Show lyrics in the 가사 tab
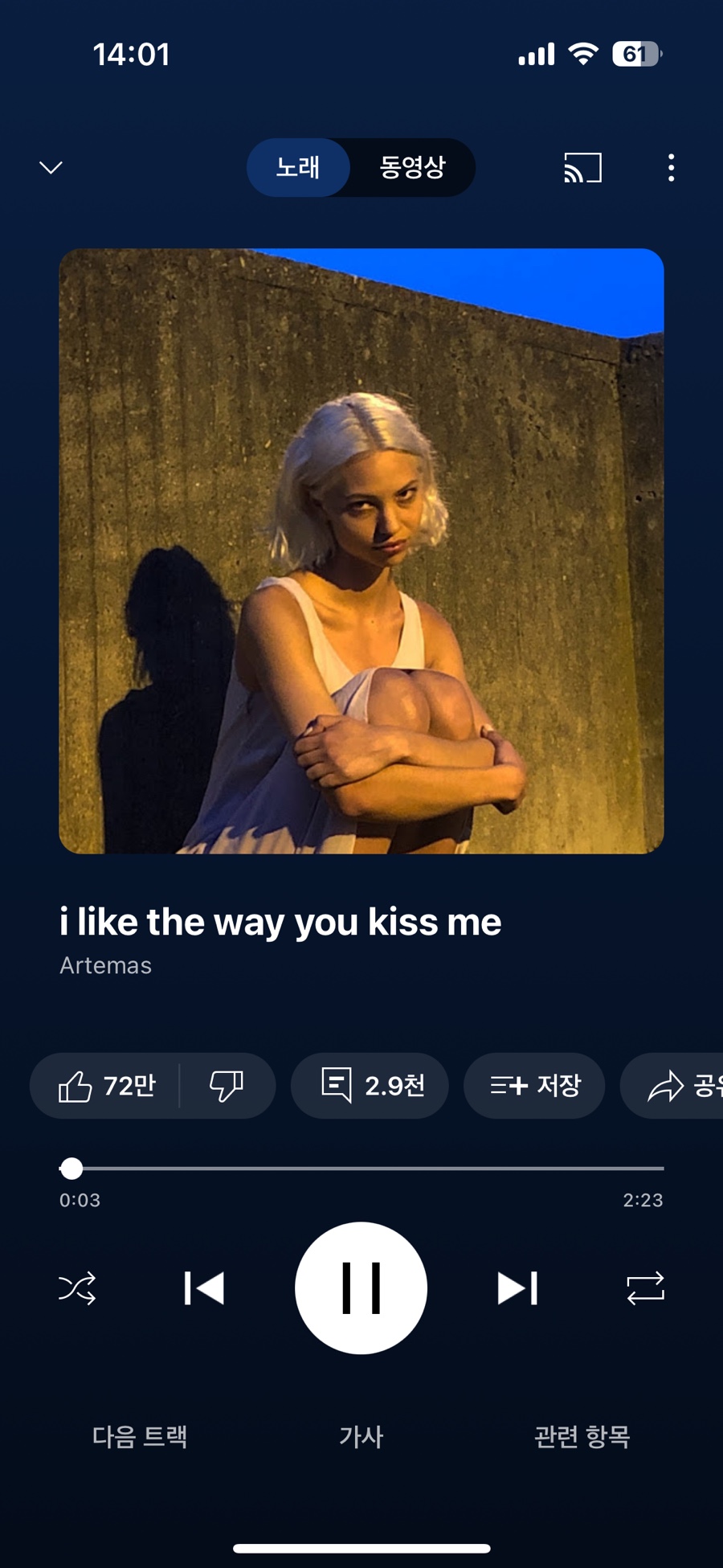 click(361, 1436)
